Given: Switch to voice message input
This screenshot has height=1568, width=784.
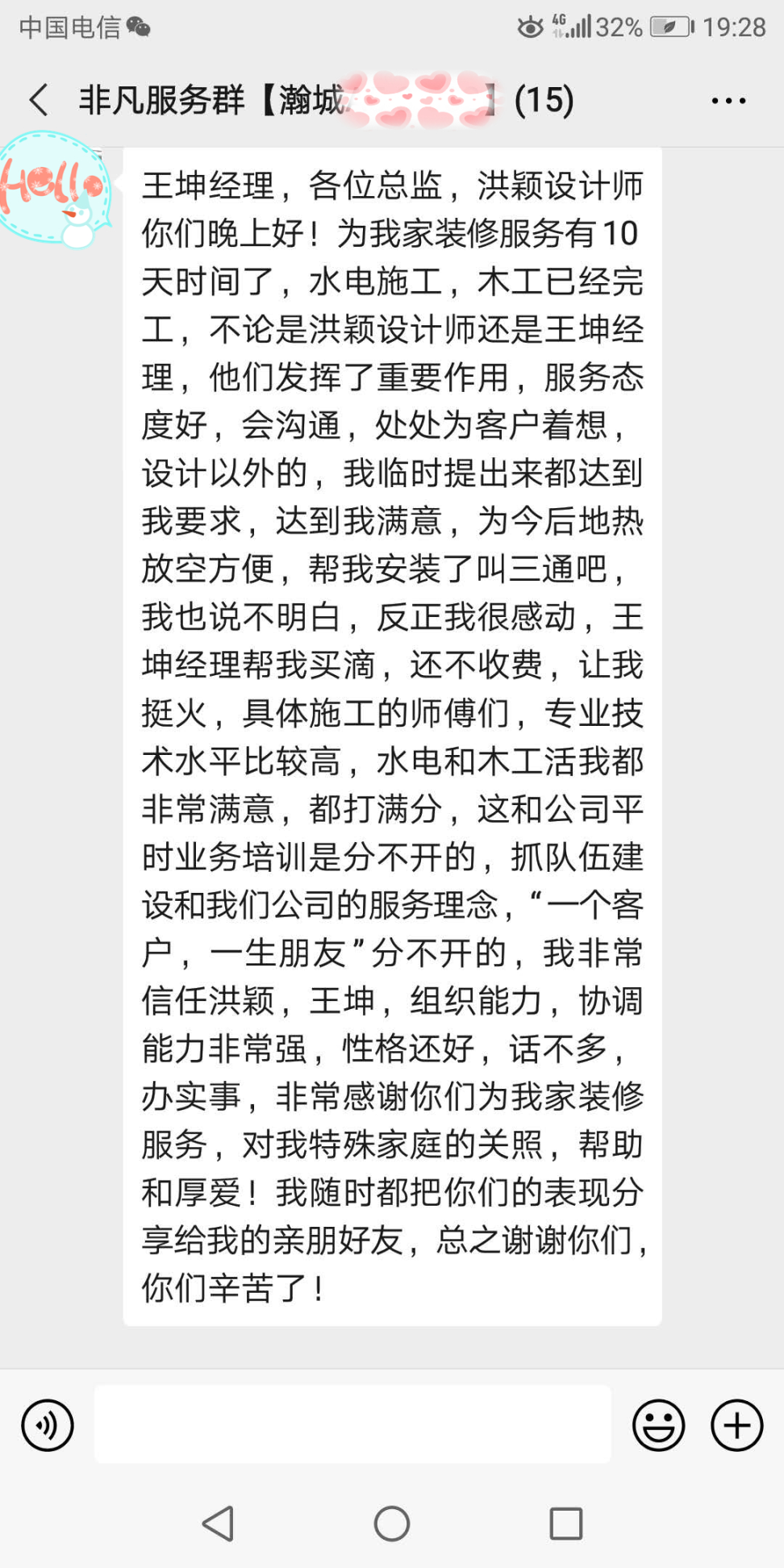Looking at the screenshot, I should [x=48, y=1425].
